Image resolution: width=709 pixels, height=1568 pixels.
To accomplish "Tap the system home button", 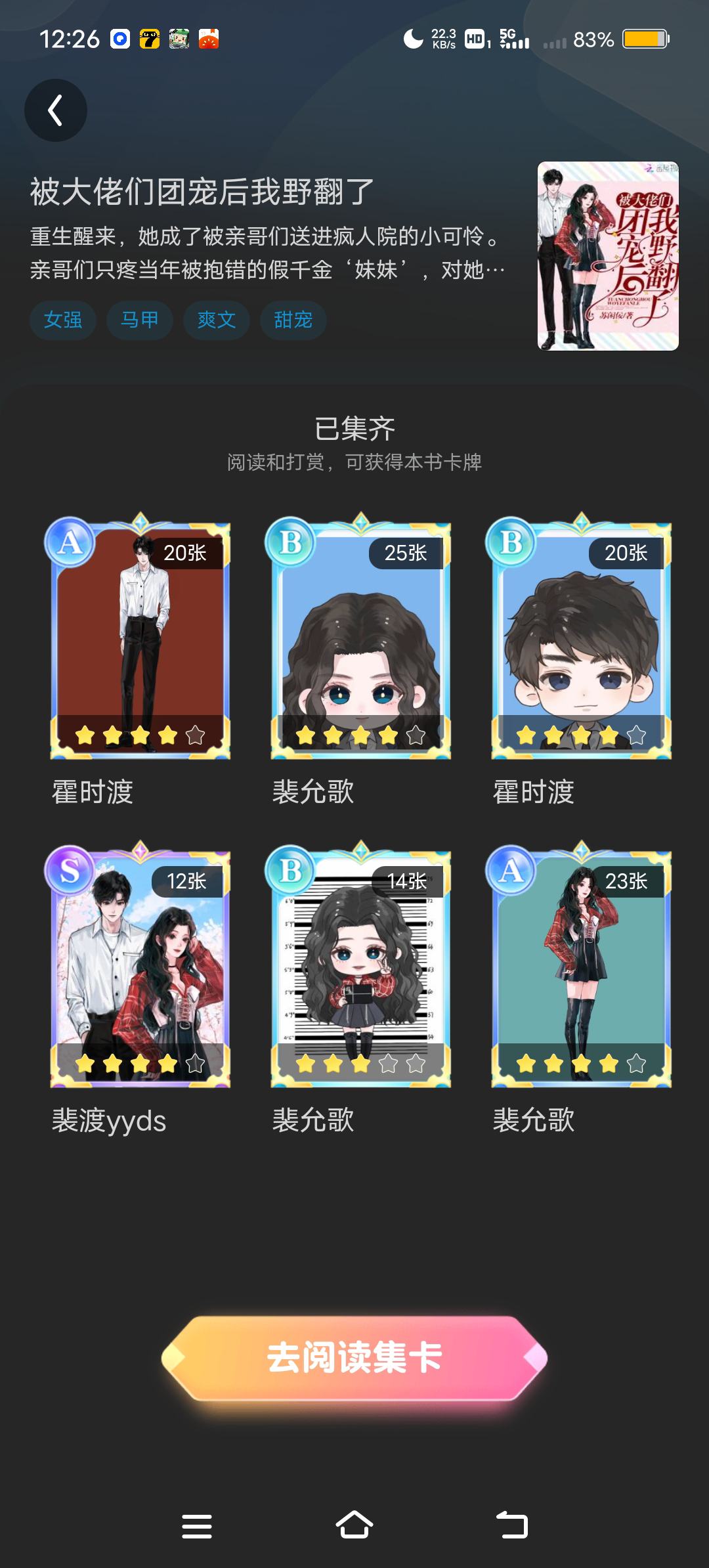I will tap(354, 1525).
